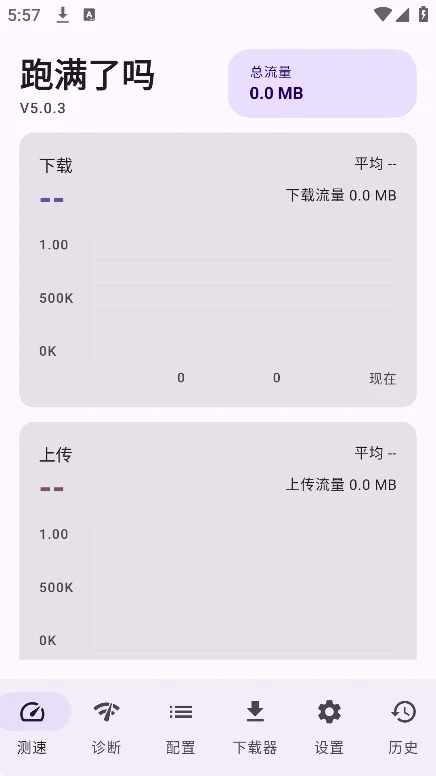Screen dimensions: 436x776
Task: Switch to the 诊断 tab
Action: (x=106, y=727)
